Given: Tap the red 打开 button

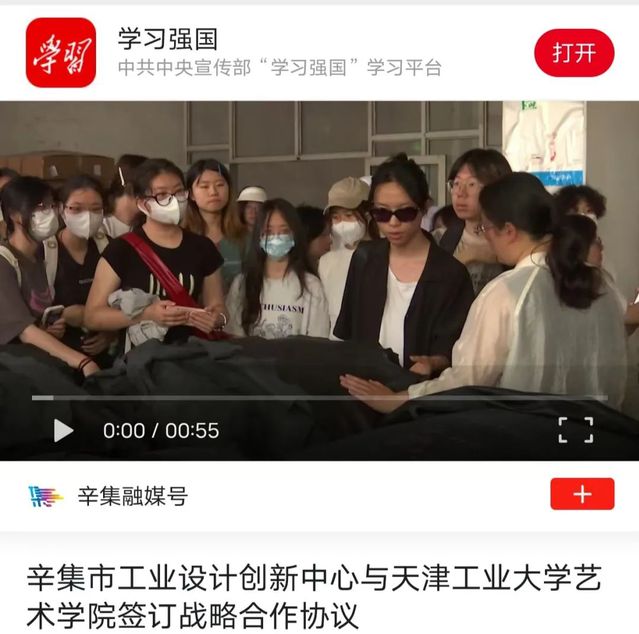Looking at the screenshot, I should point(574,53).
